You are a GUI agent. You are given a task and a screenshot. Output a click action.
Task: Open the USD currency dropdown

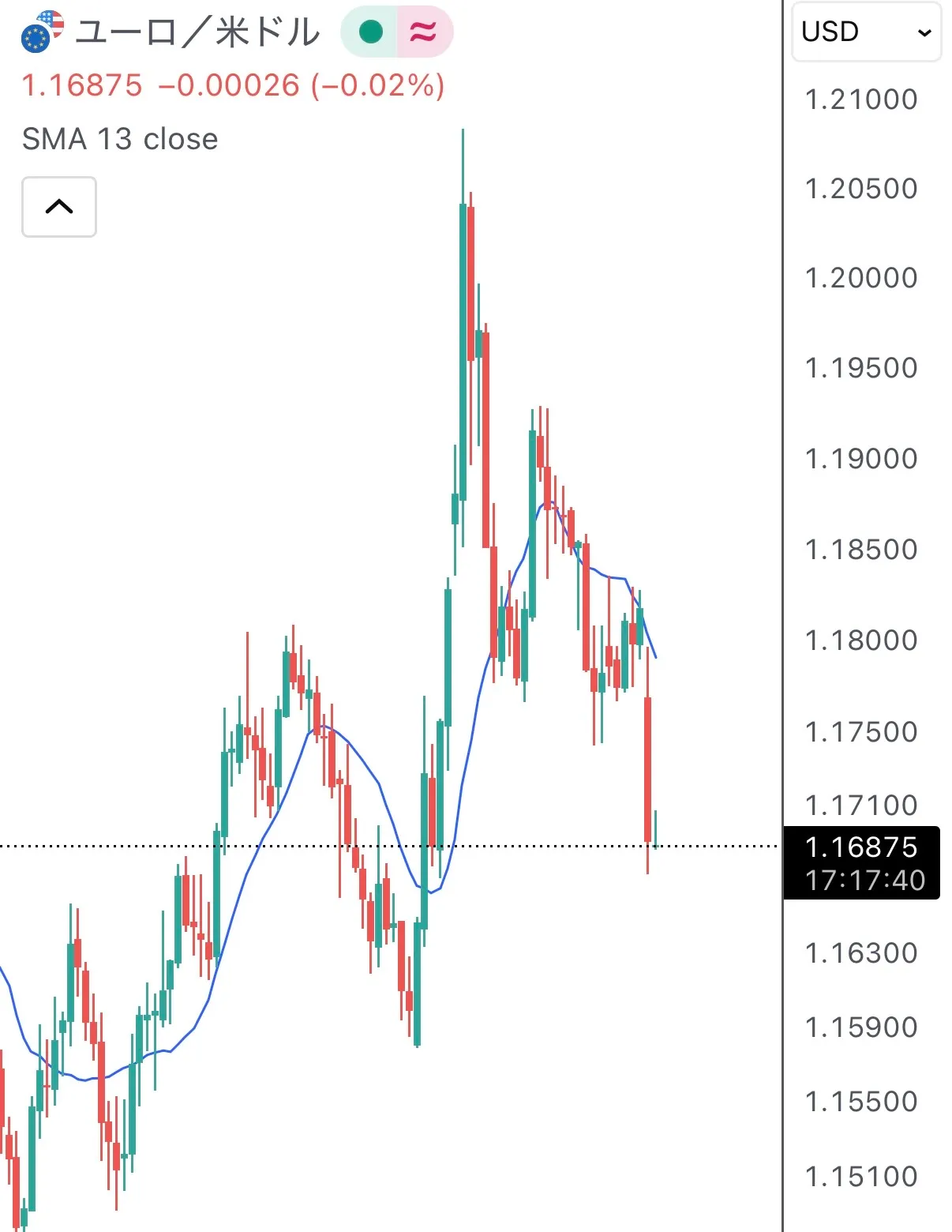point(866,32)
